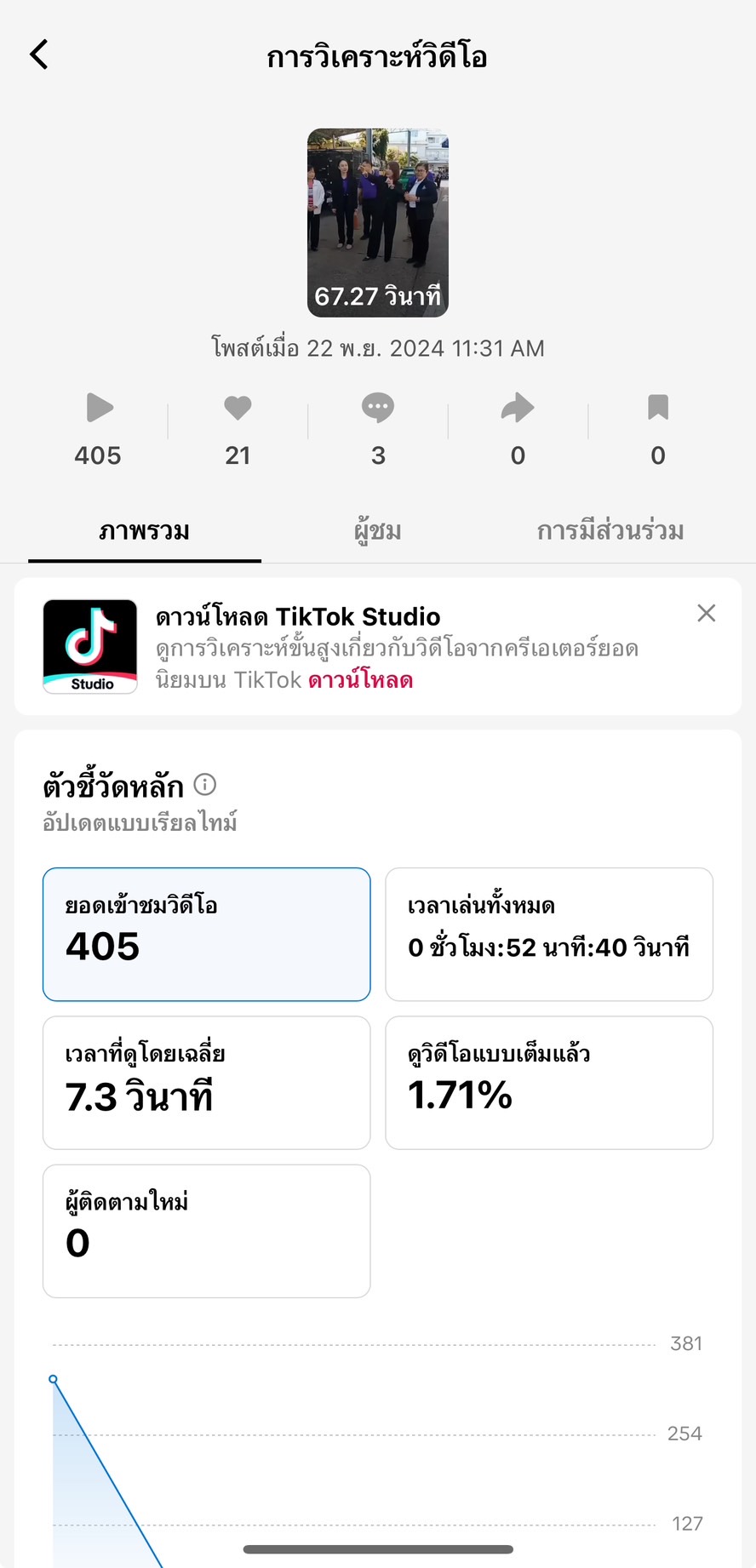Go back using the back arrow
Screen dimensions: 756x1568
pyautogui.click(x=39, y=54)
